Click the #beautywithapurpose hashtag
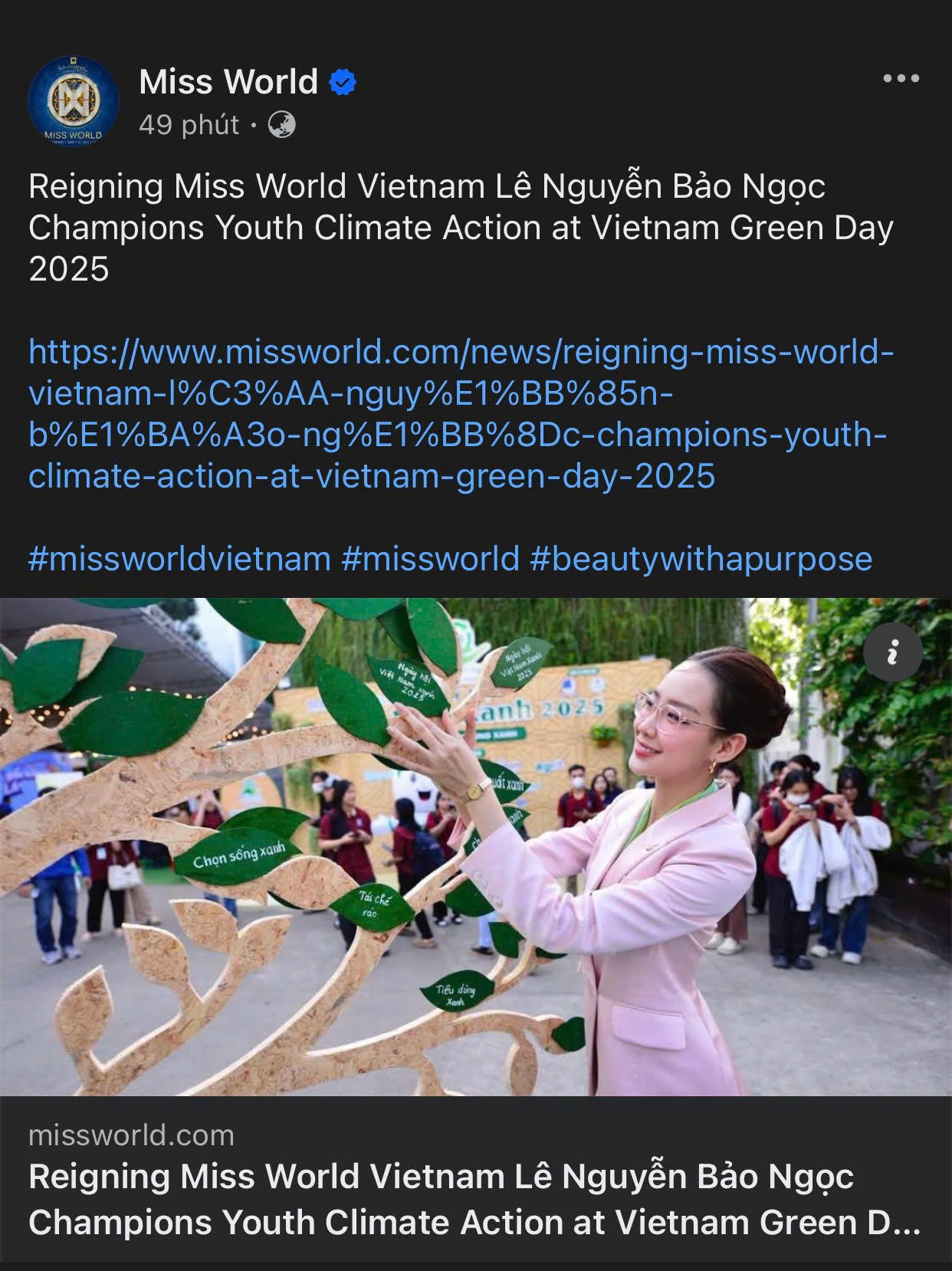Viewport: 952px width, 1271px height. [x=704, y=561]
